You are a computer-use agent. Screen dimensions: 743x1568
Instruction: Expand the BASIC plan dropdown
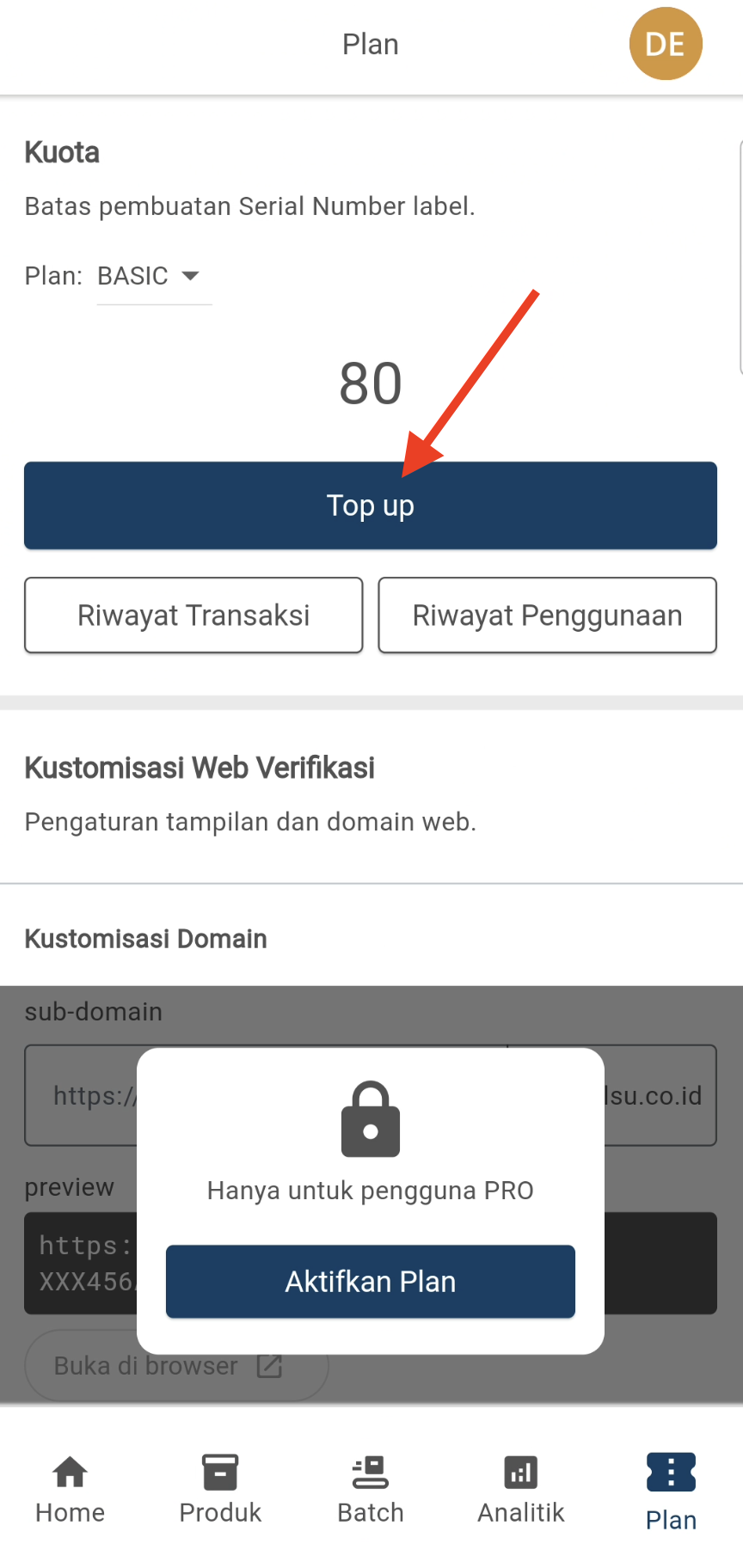tap(153, 276)
